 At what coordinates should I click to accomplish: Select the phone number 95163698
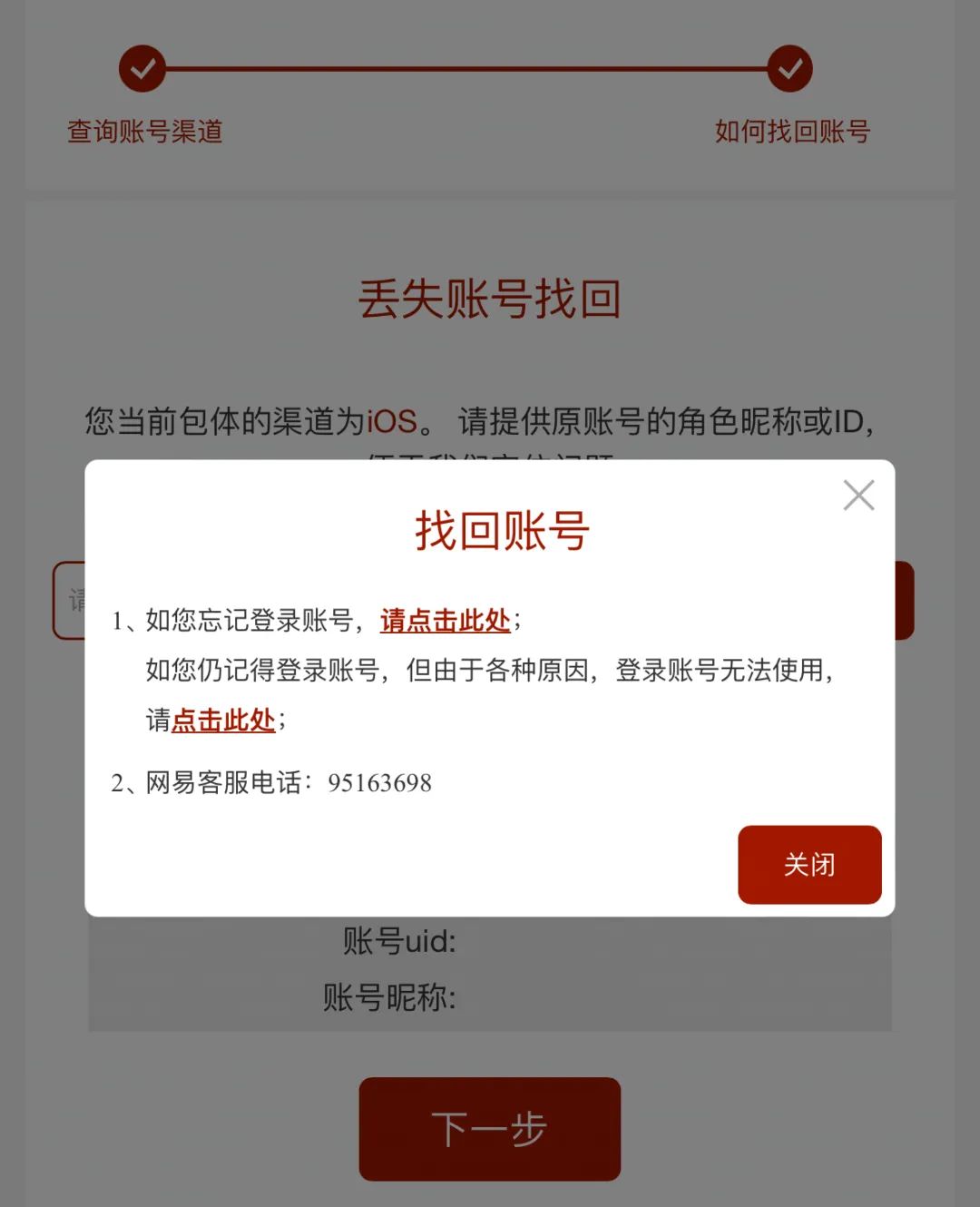click(381, 782)
